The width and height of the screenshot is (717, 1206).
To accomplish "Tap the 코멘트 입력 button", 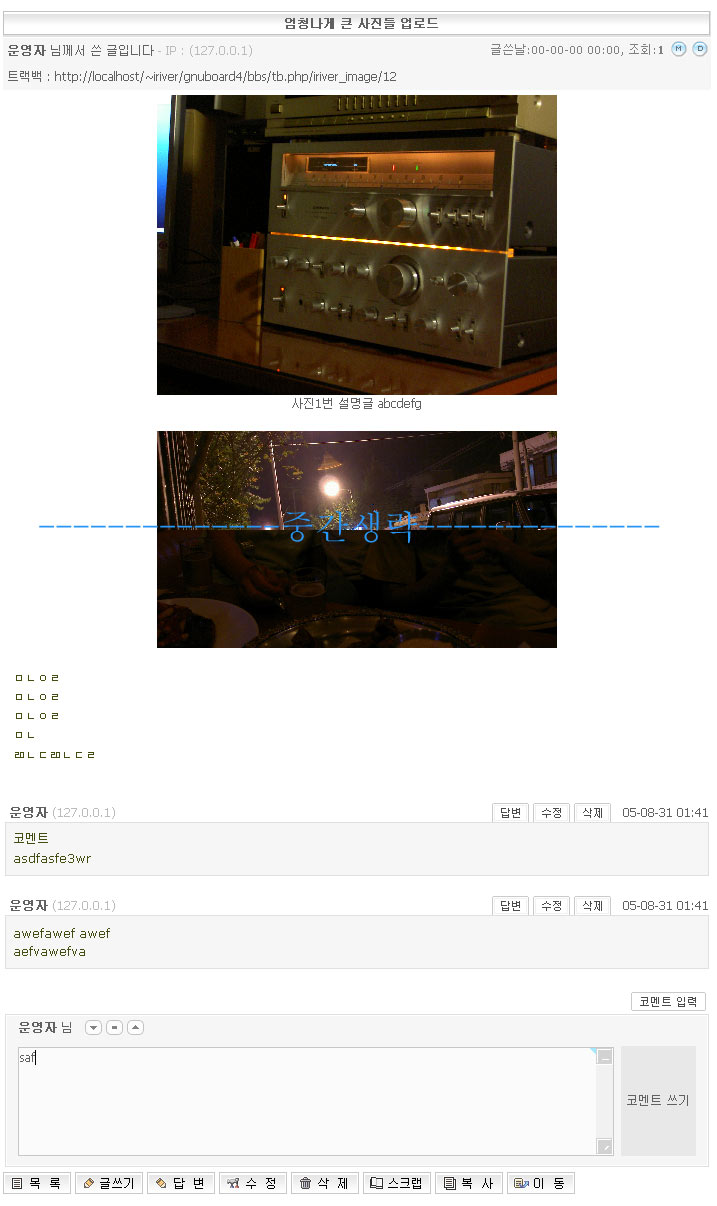I will pyautogui.click(x=668, y=1002).
